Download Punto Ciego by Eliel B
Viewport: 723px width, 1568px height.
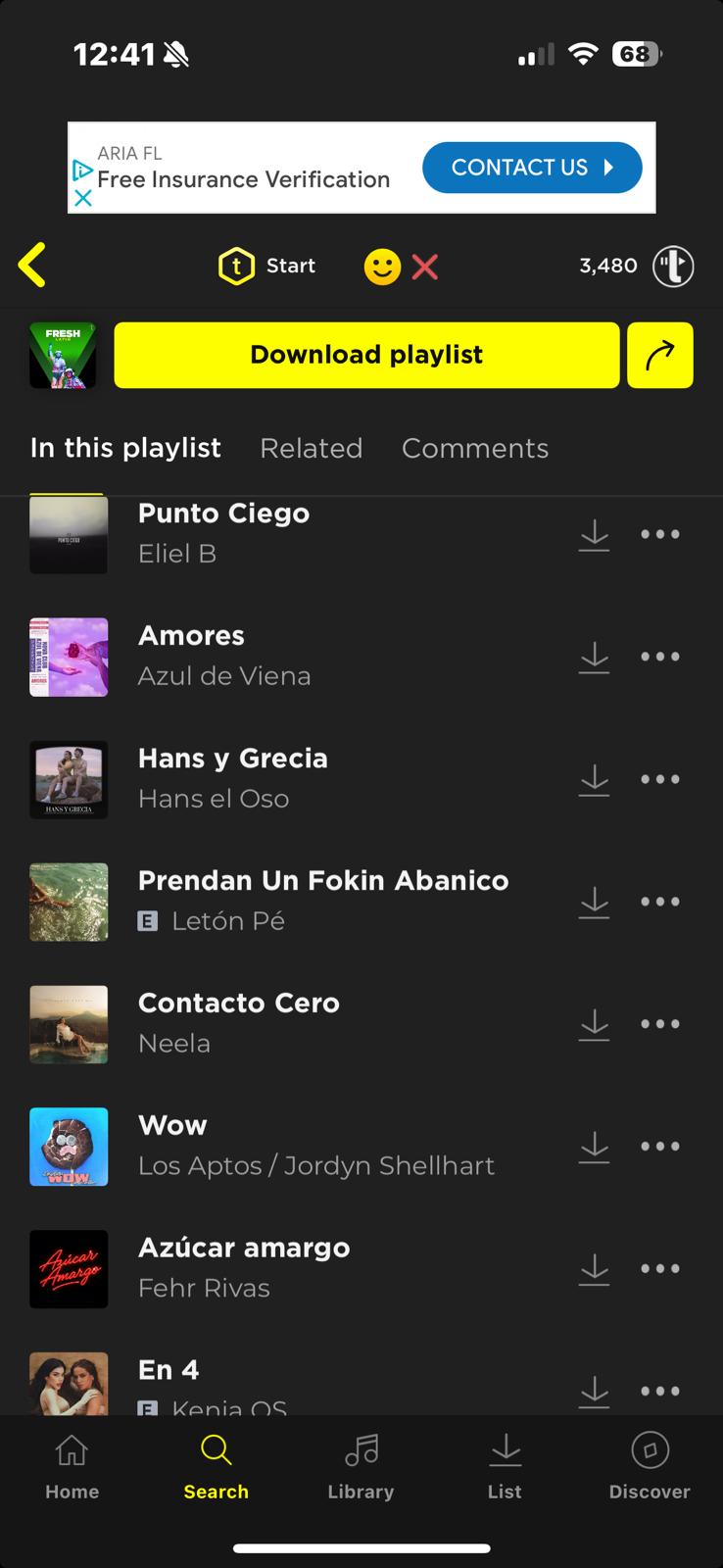pyautogui.click(x=594, y=534)
